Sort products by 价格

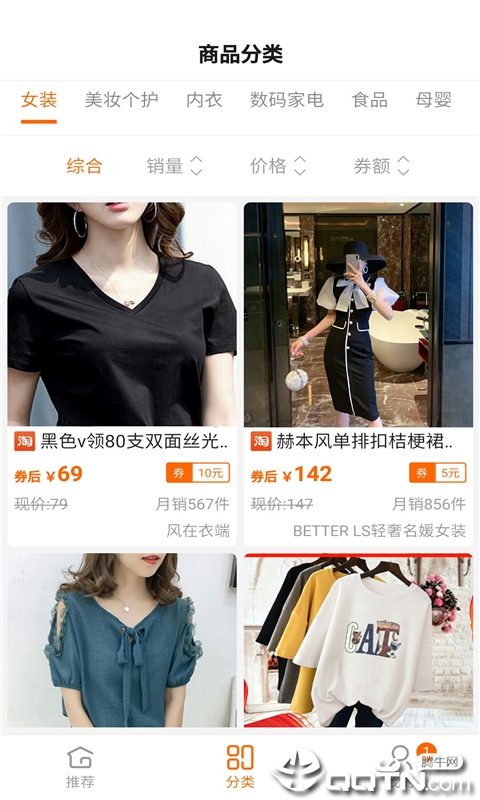click(278, 166)
